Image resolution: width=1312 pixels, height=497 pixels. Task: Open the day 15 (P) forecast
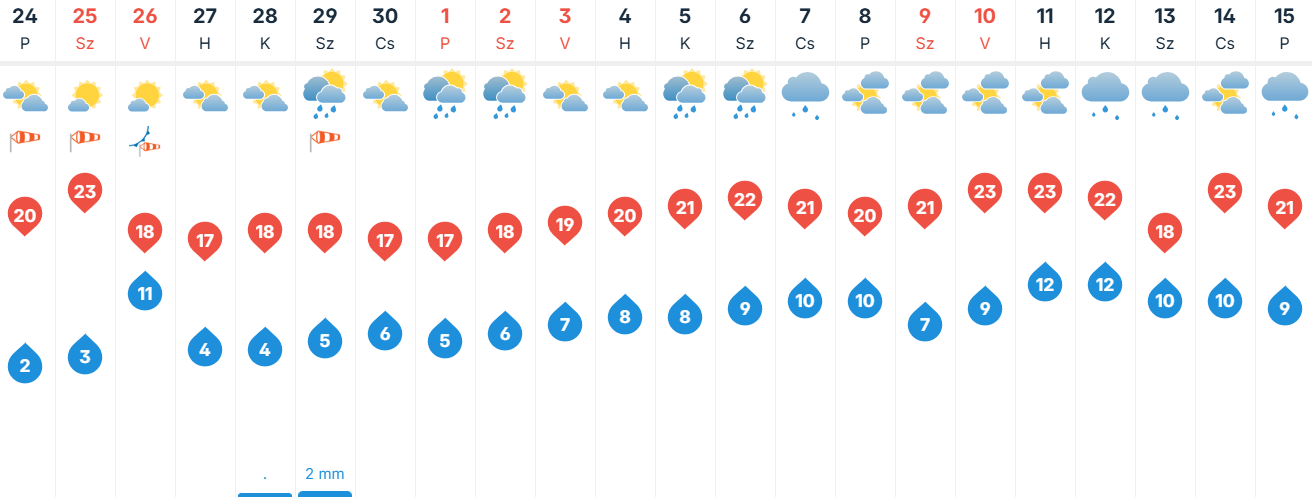(1284, 30)
